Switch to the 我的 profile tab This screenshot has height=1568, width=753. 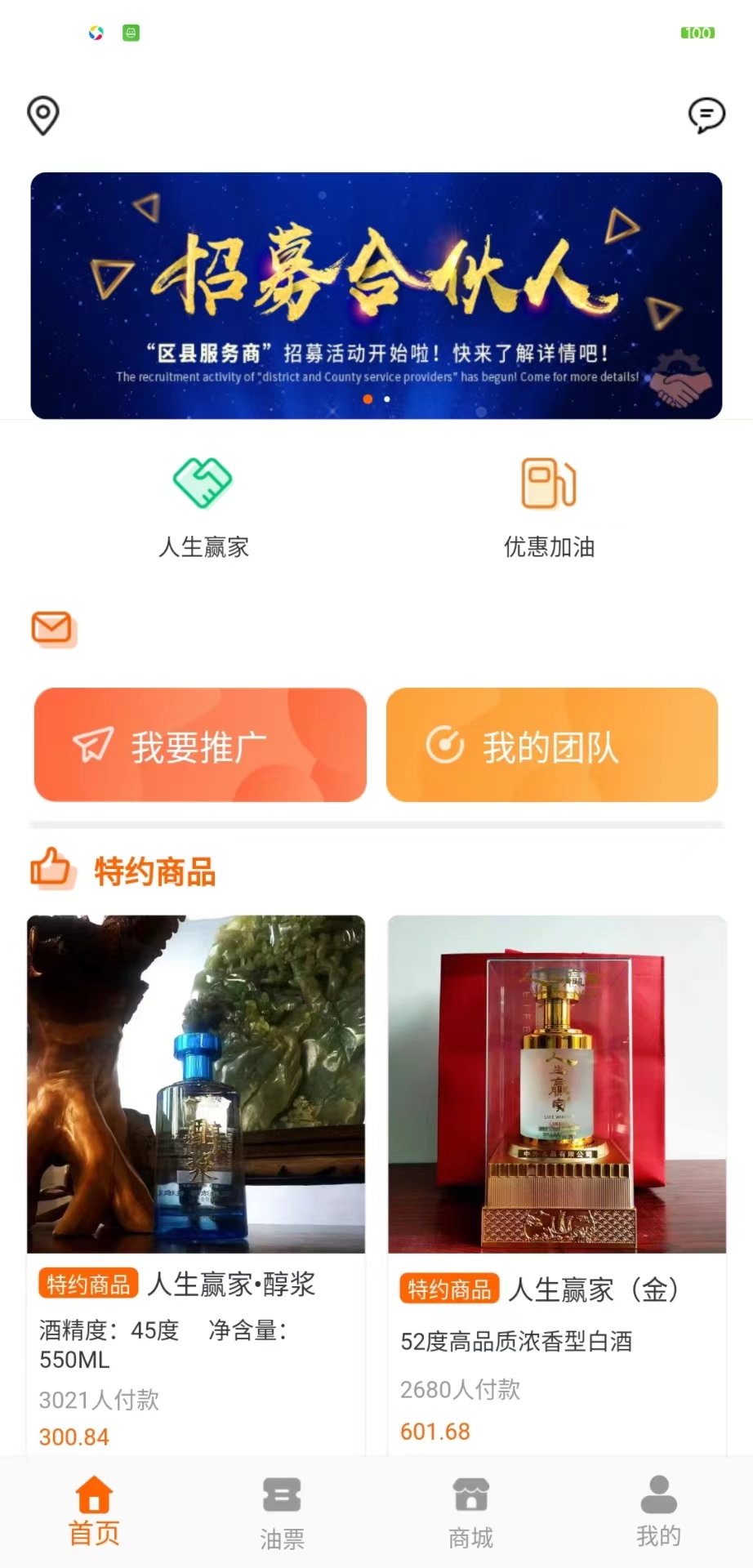click(x=658, y=1512)
